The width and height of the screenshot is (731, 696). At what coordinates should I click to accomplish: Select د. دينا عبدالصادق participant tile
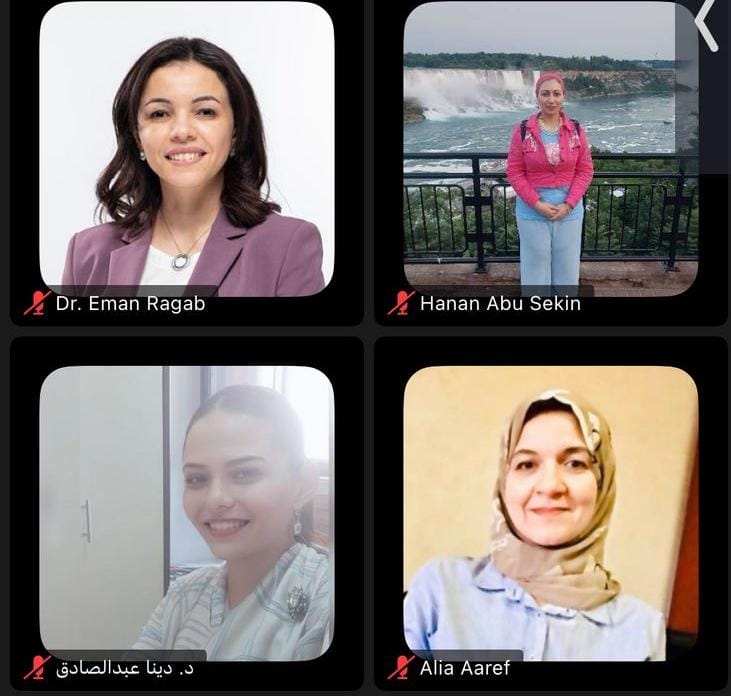tap(187, 510)
